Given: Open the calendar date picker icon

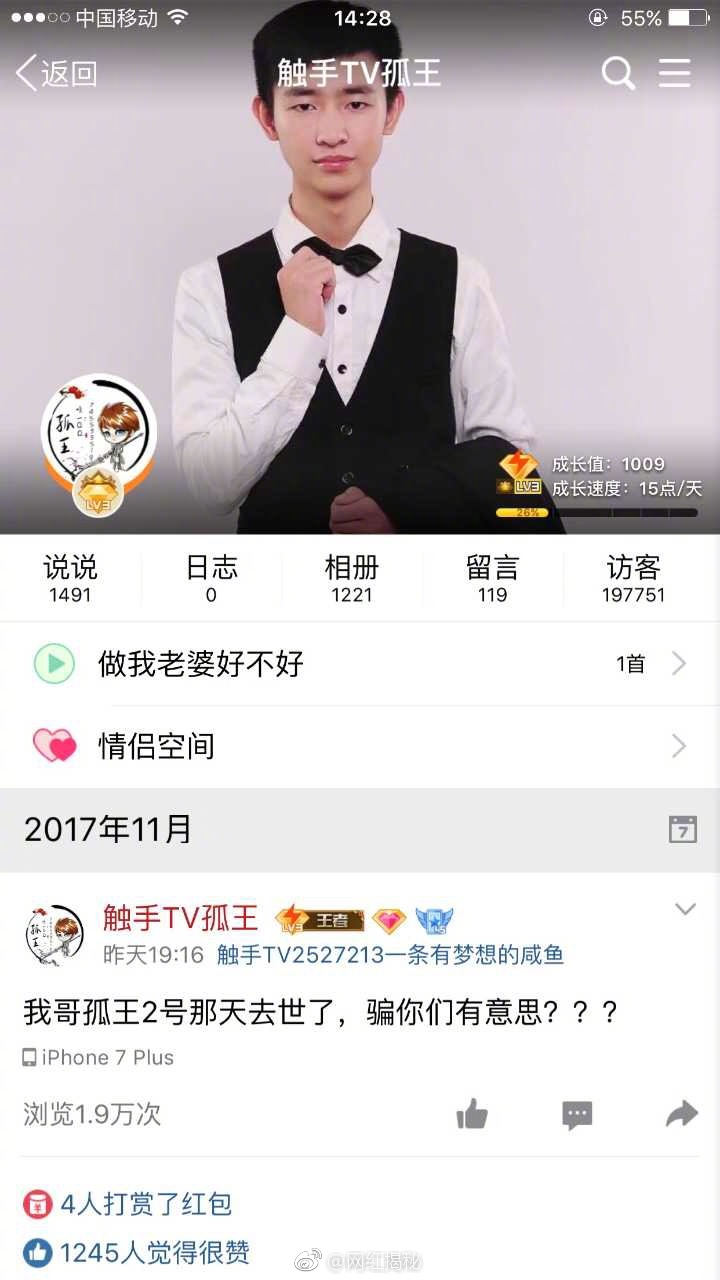Looking at the screenshot, I should [x=682, y=829].
